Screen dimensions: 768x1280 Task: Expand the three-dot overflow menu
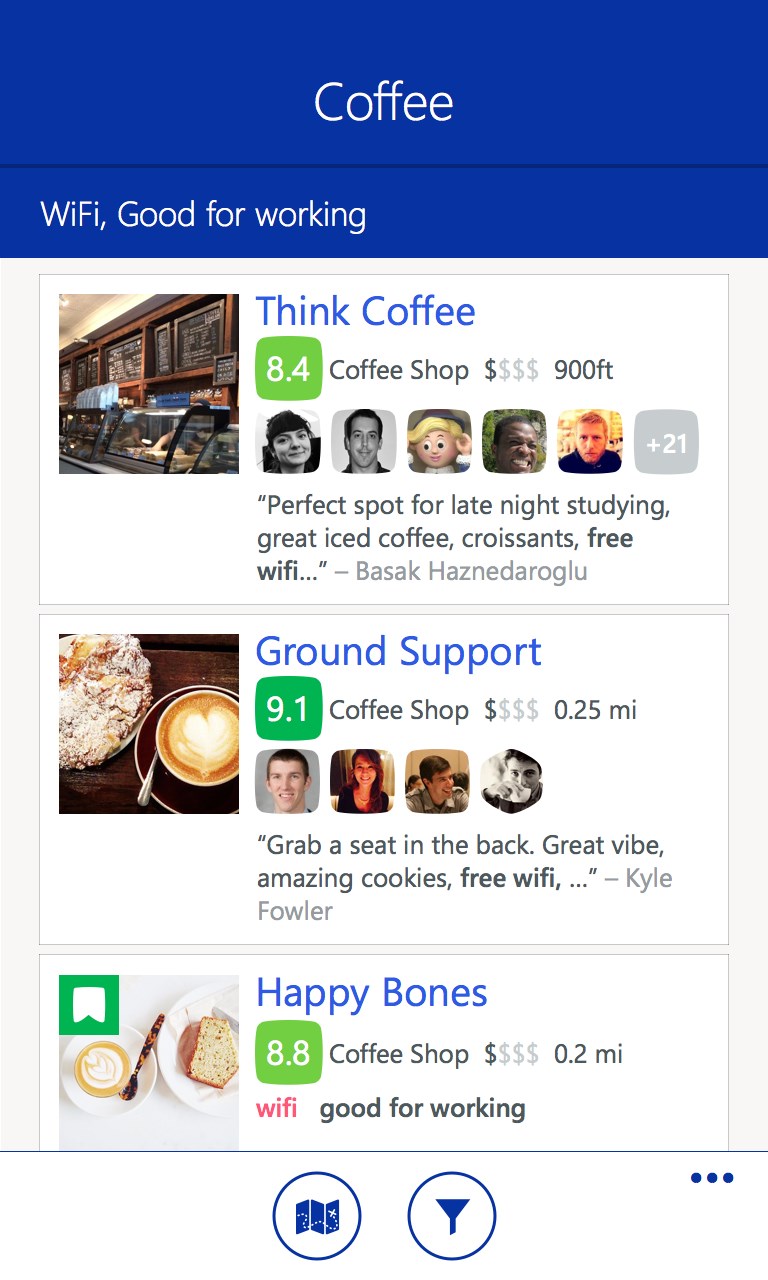coord(712,1178)
